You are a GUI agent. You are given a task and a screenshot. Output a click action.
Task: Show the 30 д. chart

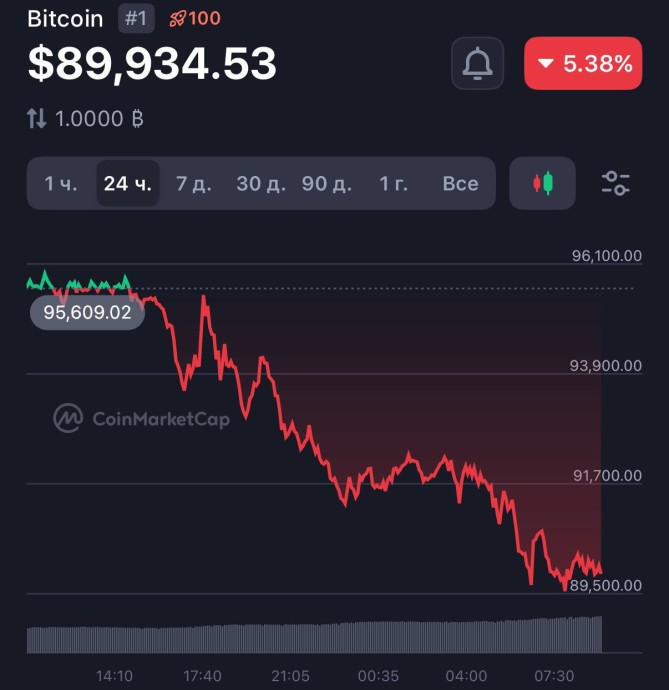[x=260, y=183]
